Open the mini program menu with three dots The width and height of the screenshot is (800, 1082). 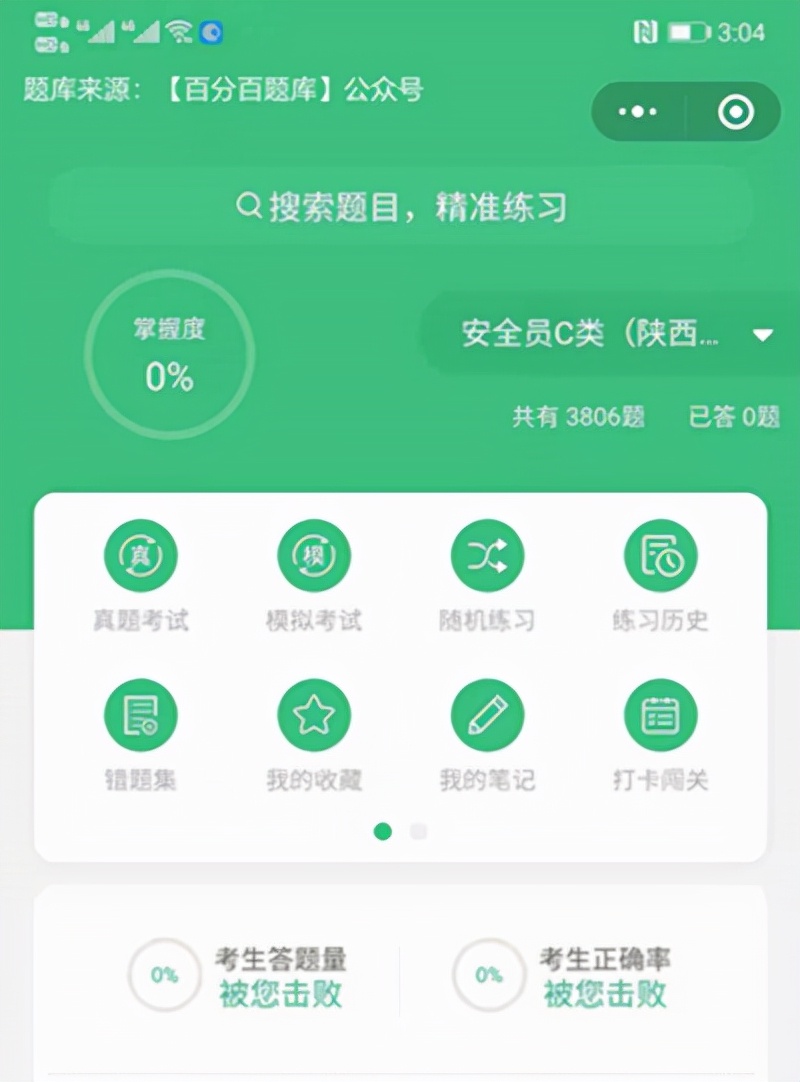[637, 111]
